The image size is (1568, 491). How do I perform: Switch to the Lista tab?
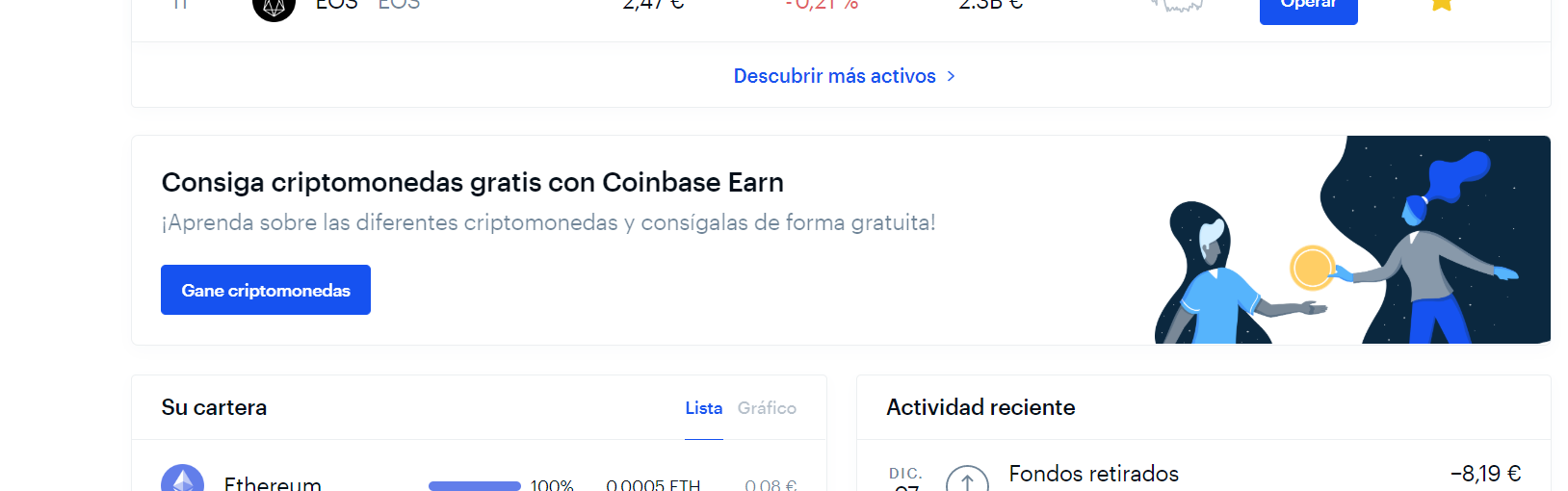(703, 408)
